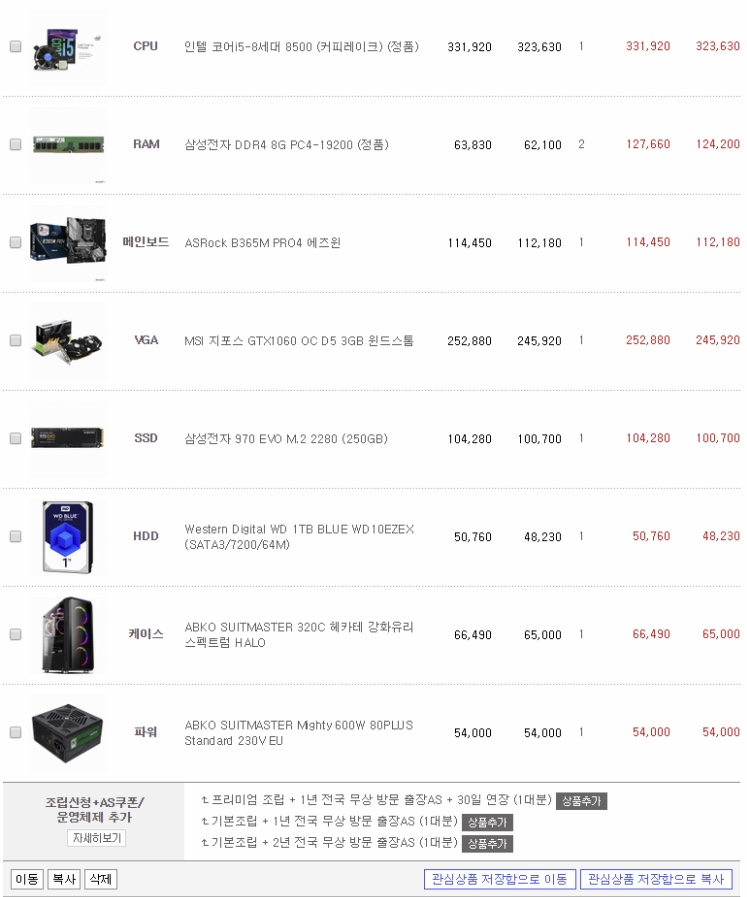Open the MSI GTX1060 product thumbnail
The height and width of the screenshot is (897, 747).
[67, 340]
